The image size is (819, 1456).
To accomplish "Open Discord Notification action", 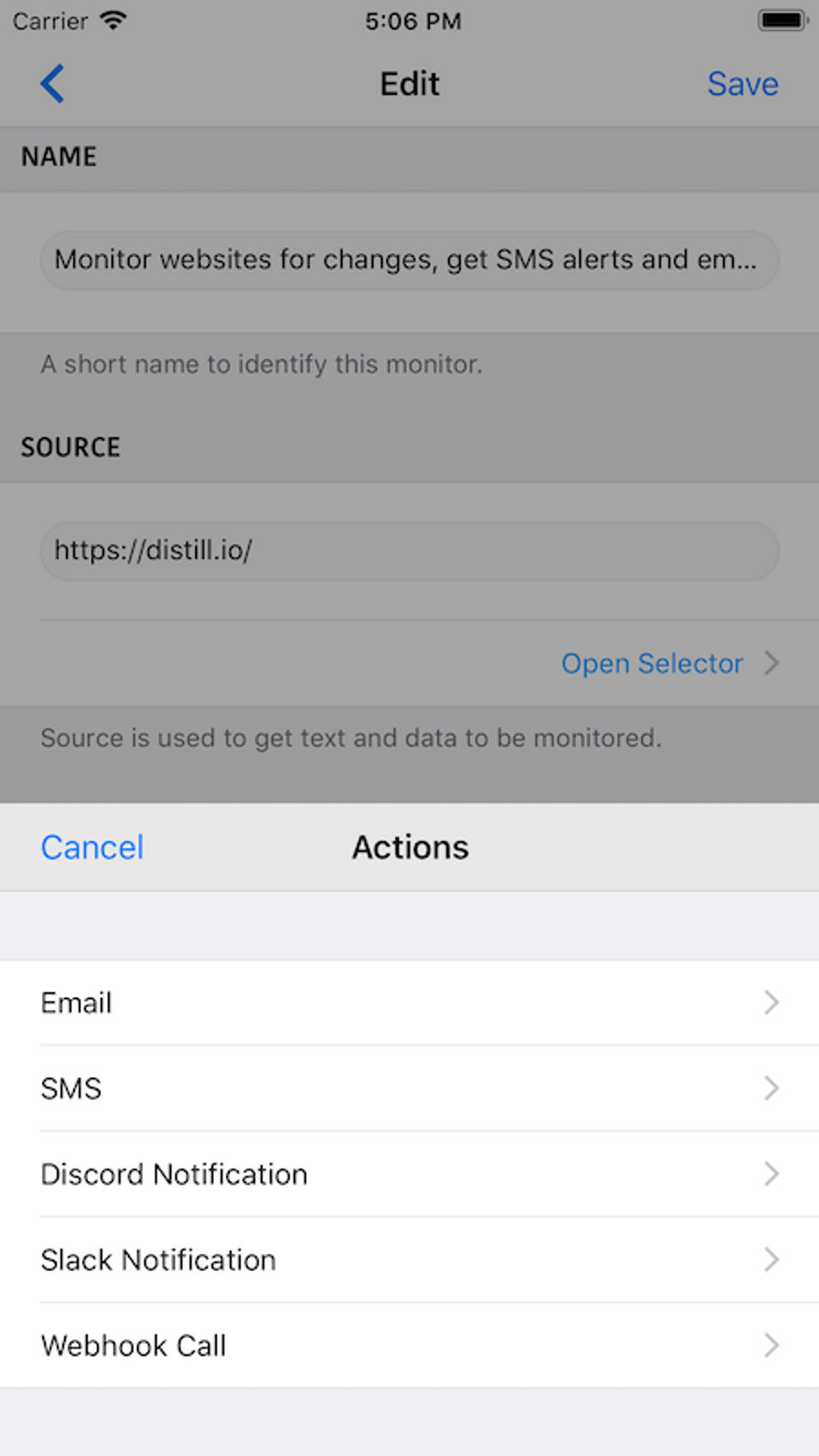I will pos(409,1175).
